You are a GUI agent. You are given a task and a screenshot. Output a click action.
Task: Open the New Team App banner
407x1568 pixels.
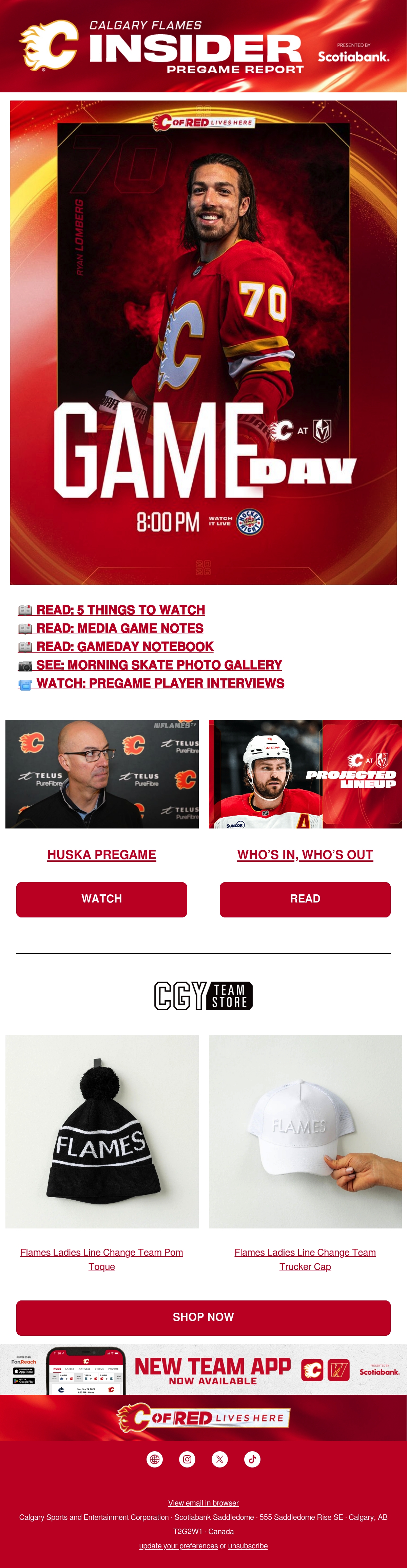tap(203, 1369)
